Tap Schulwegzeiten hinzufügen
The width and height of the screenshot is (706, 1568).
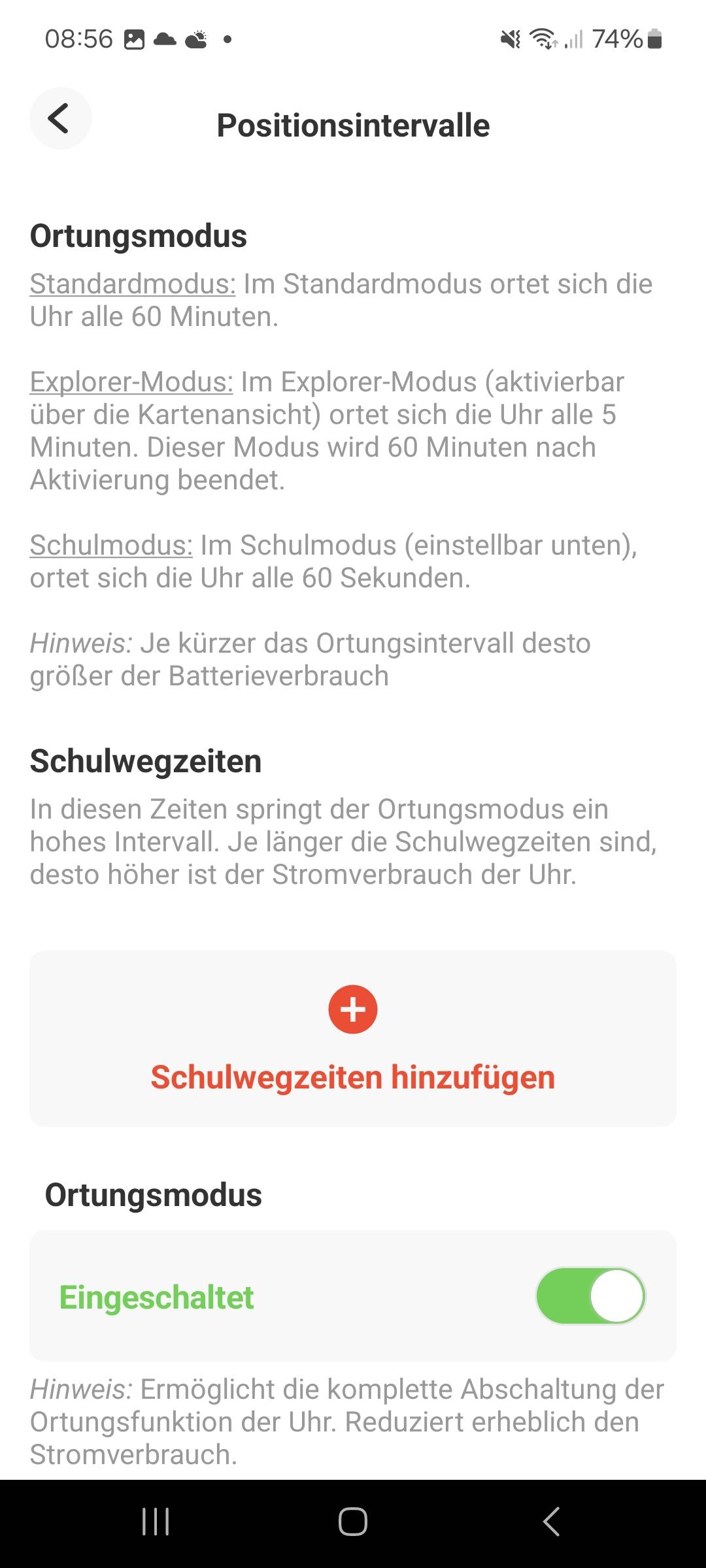tap(353, 1039)
